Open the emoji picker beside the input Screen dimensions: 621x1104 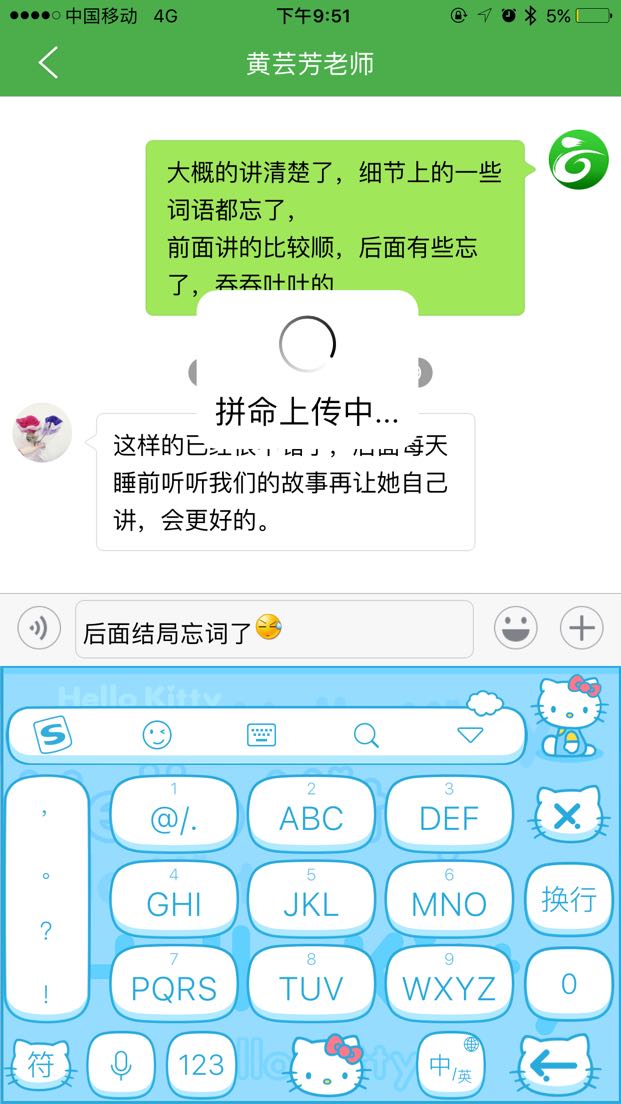click(515, 628)
